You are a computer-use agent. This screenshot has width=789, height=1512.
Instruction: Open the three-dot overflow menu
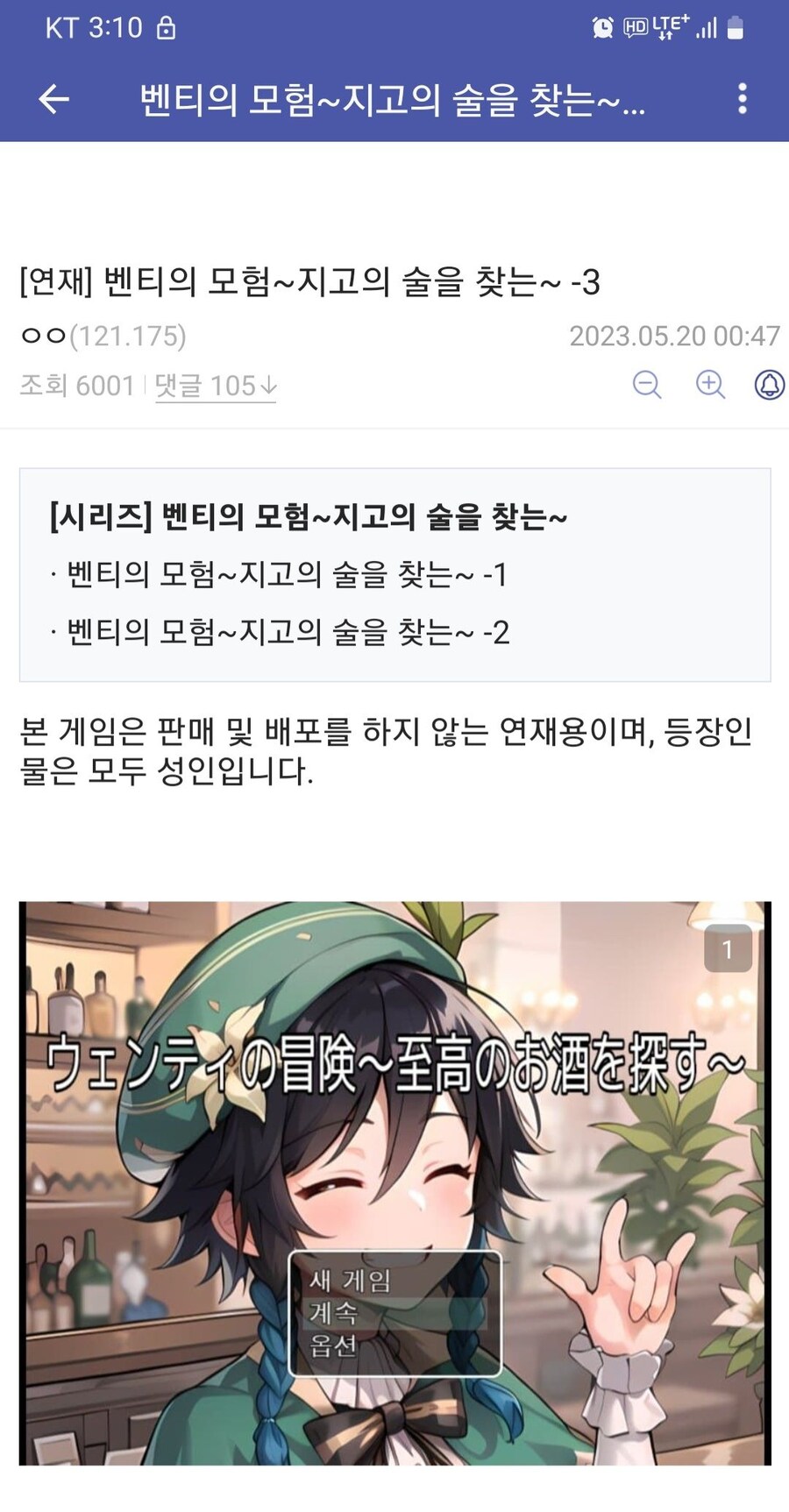[742, 99]
